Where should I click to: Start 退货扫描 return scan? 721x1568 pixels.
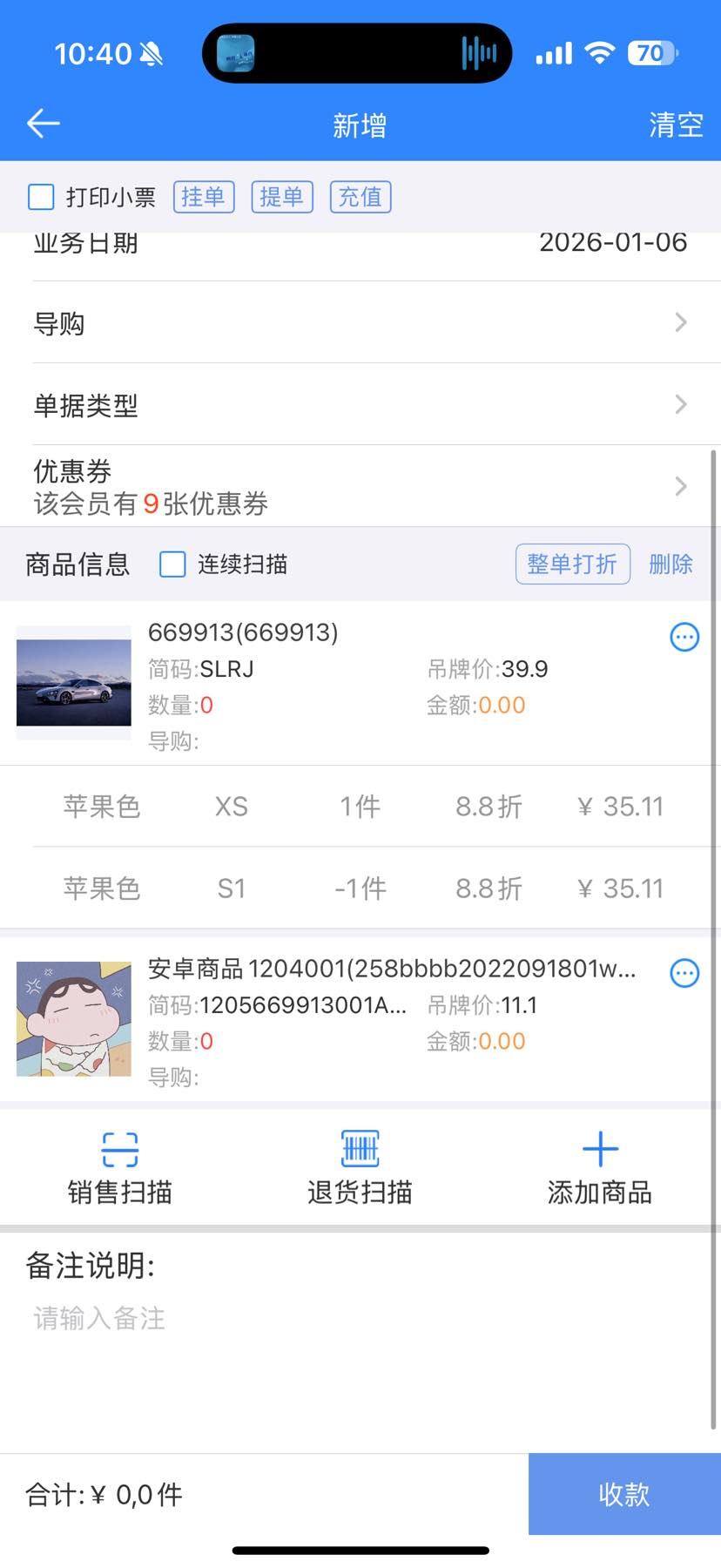click(360, 1167)
